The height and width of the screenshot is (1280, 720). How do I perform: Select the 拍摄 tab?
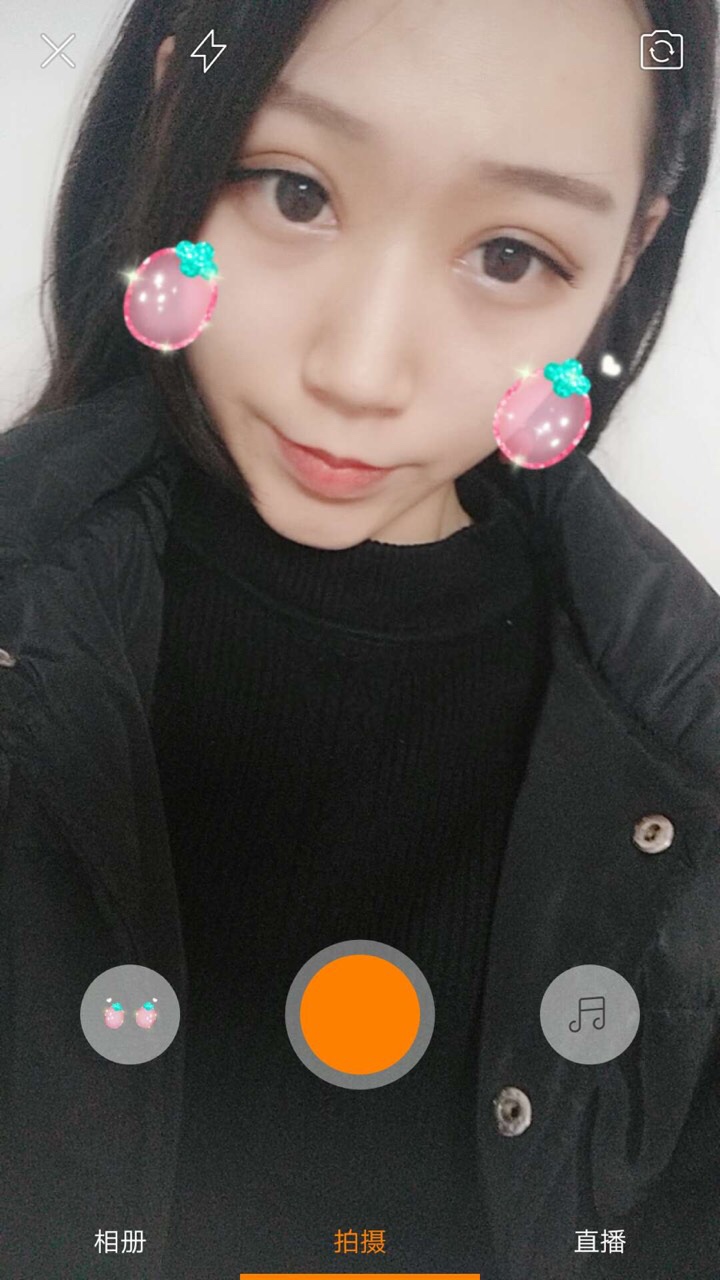[360, 1242]
